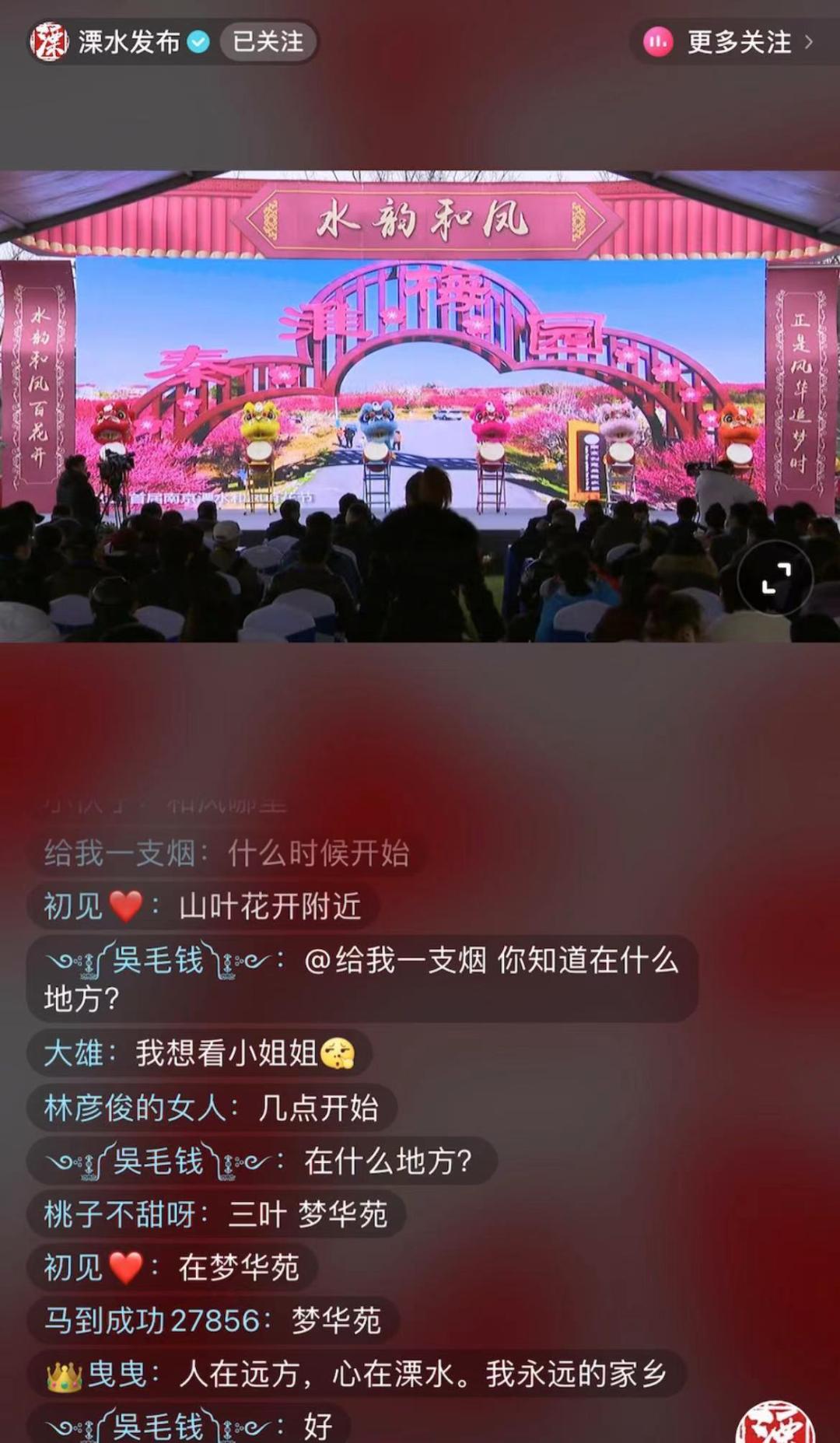840x1443 pixels.
Task: Tap 给我一支烟's comment
Action: coord(227,853)
